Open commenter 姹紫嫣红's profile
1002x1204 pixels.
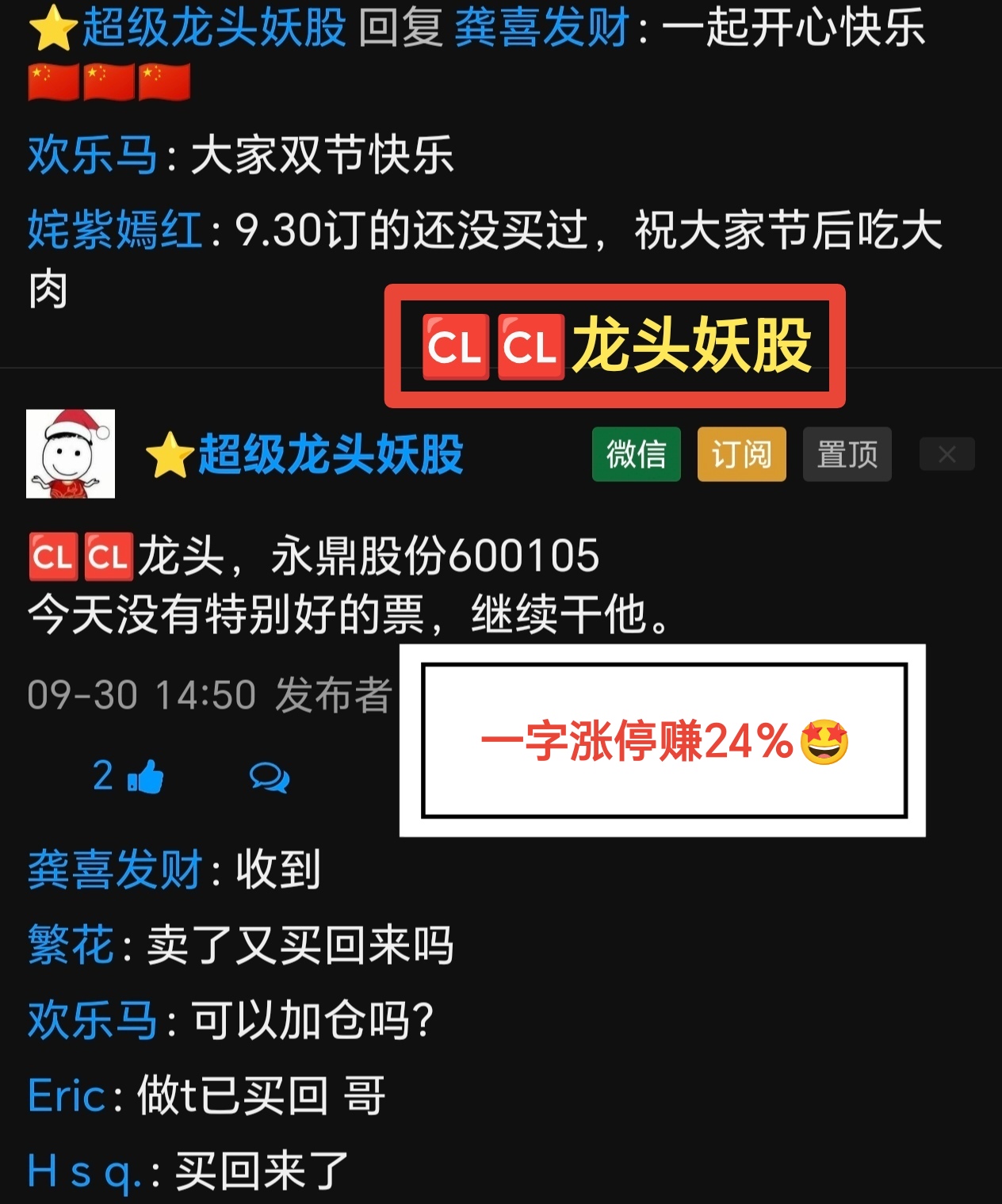pyautogui.click(x=115, y=231)
